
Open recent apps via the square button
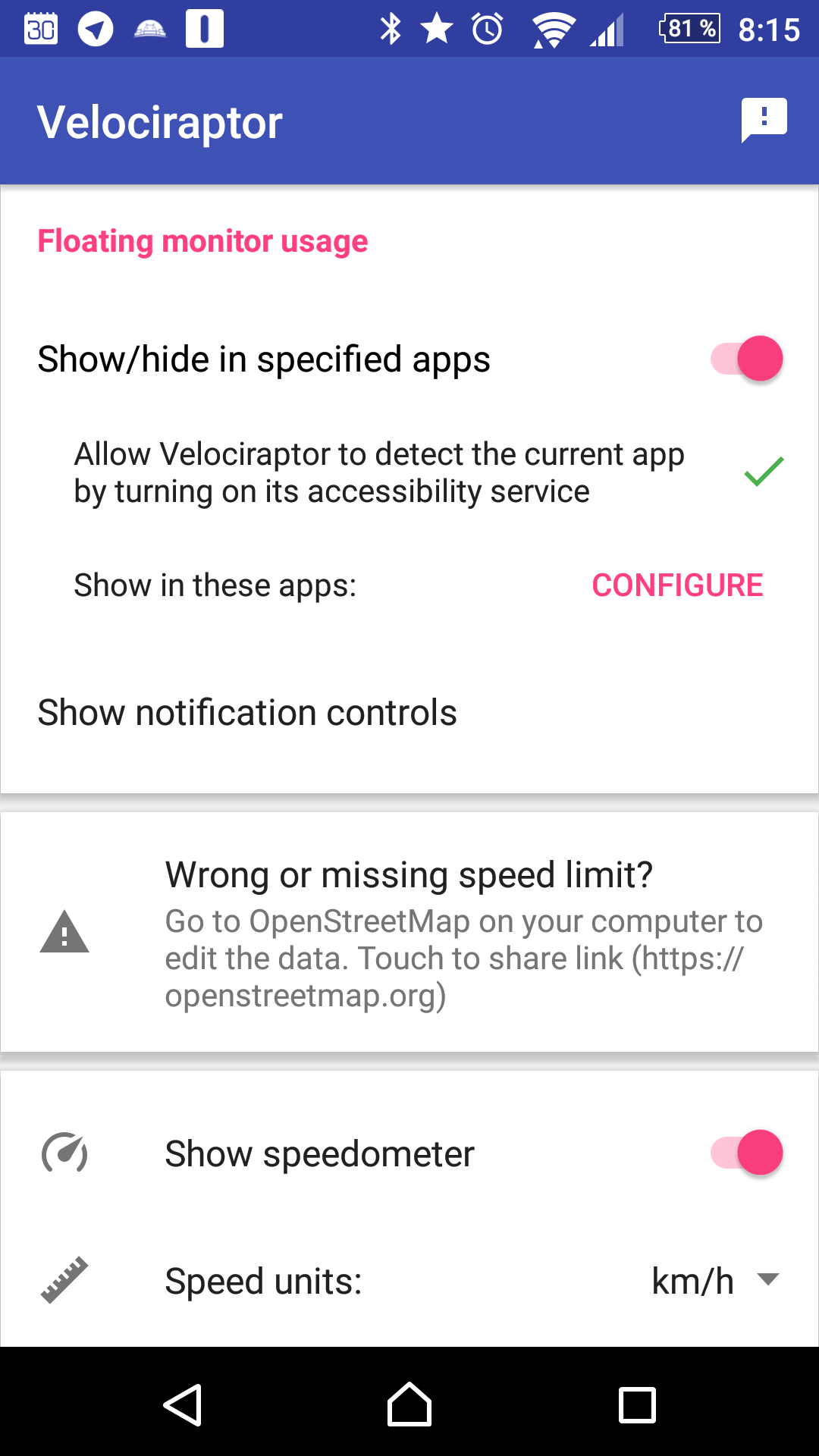637,1404
